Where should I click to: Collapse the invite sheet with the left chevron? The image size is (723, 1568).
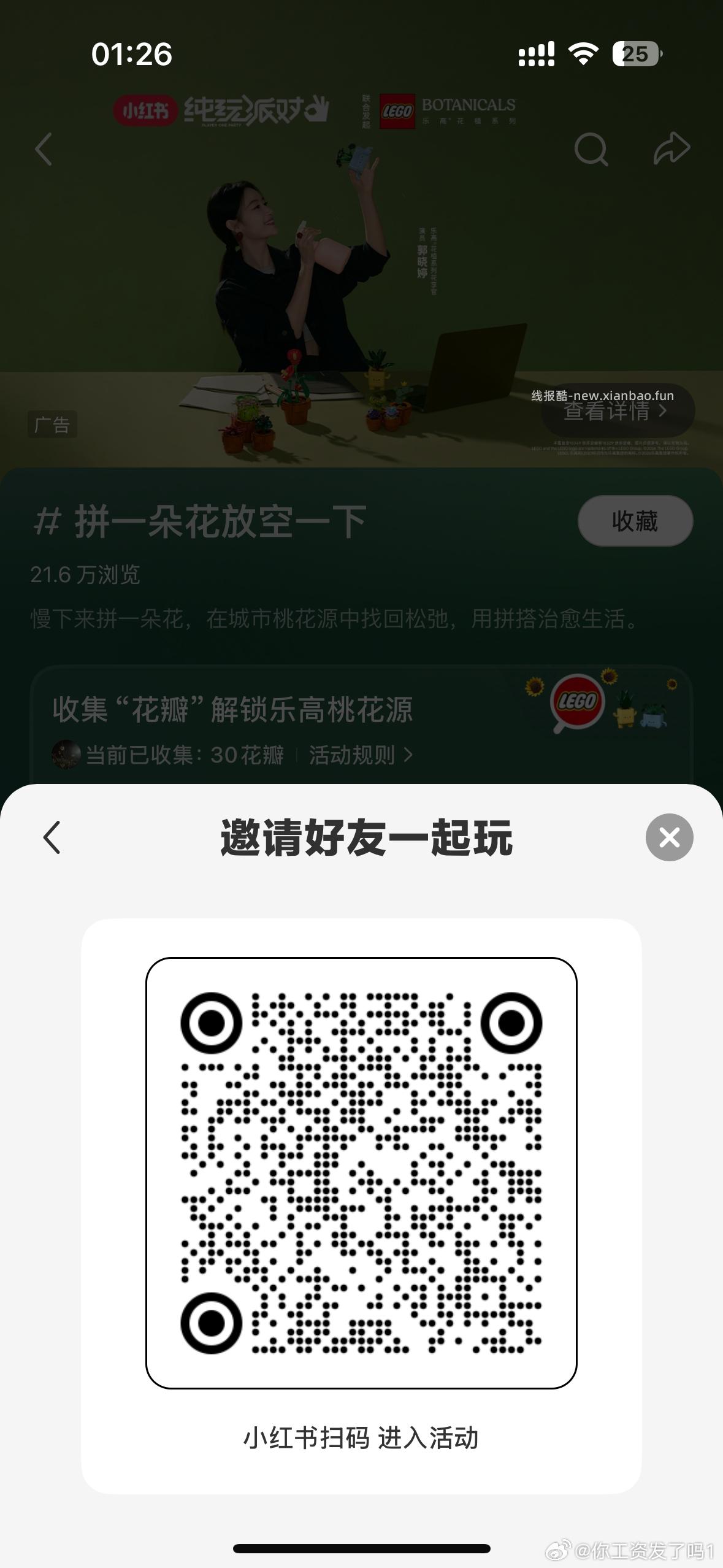click(51, 837)
